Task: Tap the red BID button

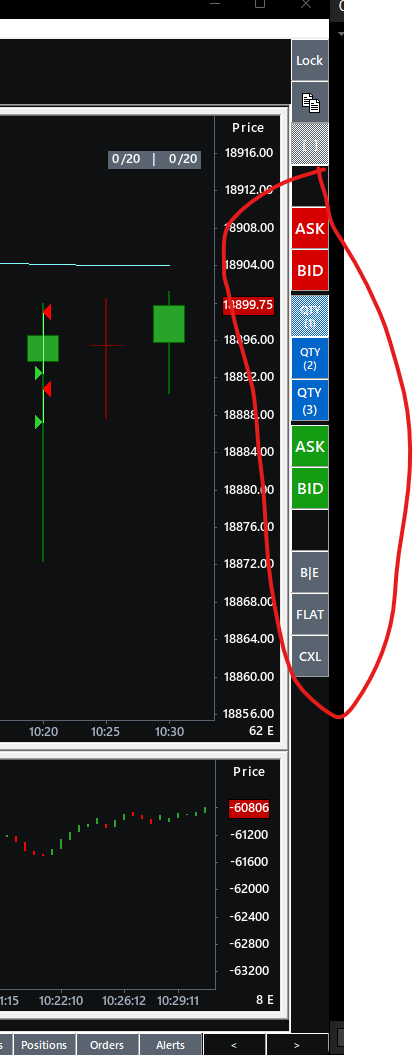Action: click(309, 270)
